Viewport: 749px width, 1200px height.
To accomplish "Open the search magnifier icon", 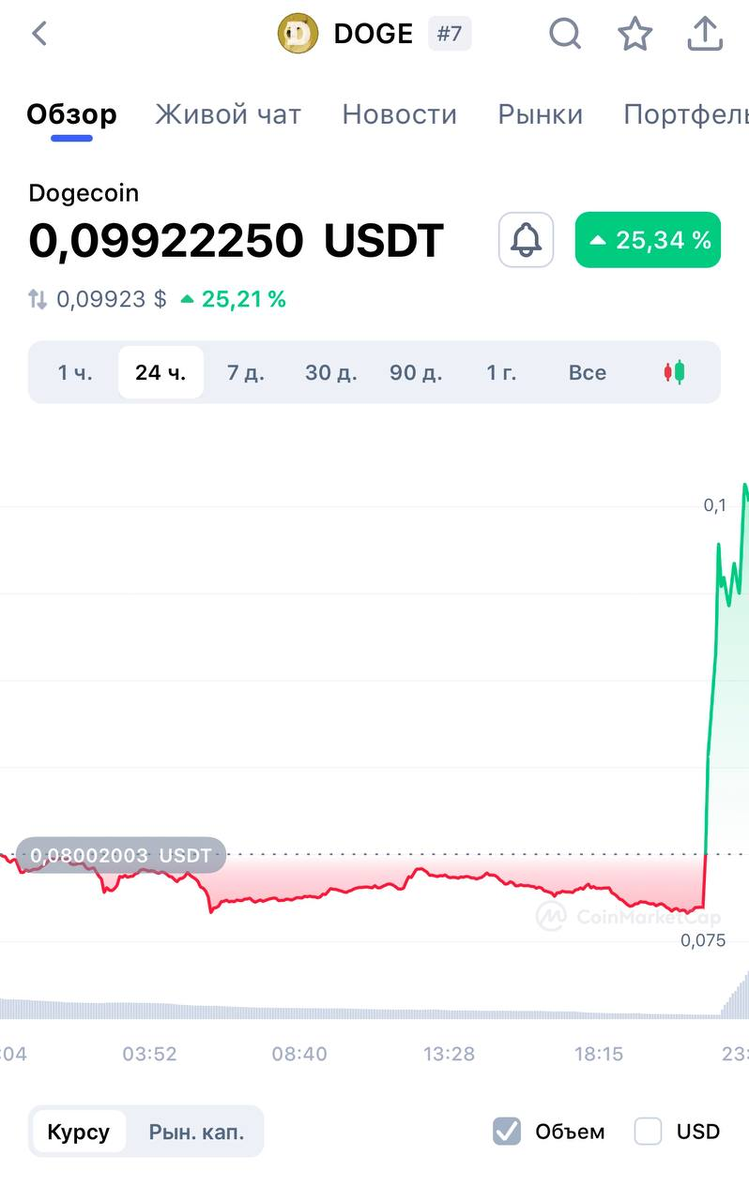I will pyautogui.click(x=565, y=34).
